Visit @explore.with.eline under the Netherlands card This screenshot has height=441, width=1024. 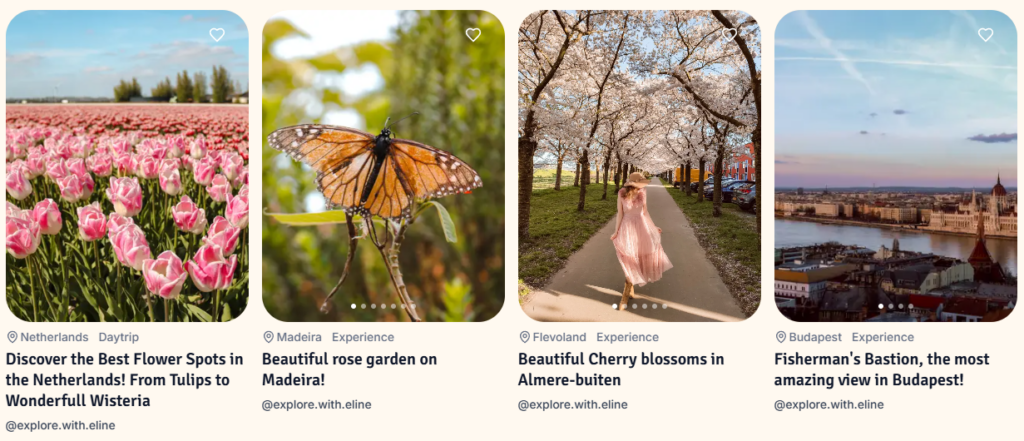pyautogui.click(x=60, y=425)
